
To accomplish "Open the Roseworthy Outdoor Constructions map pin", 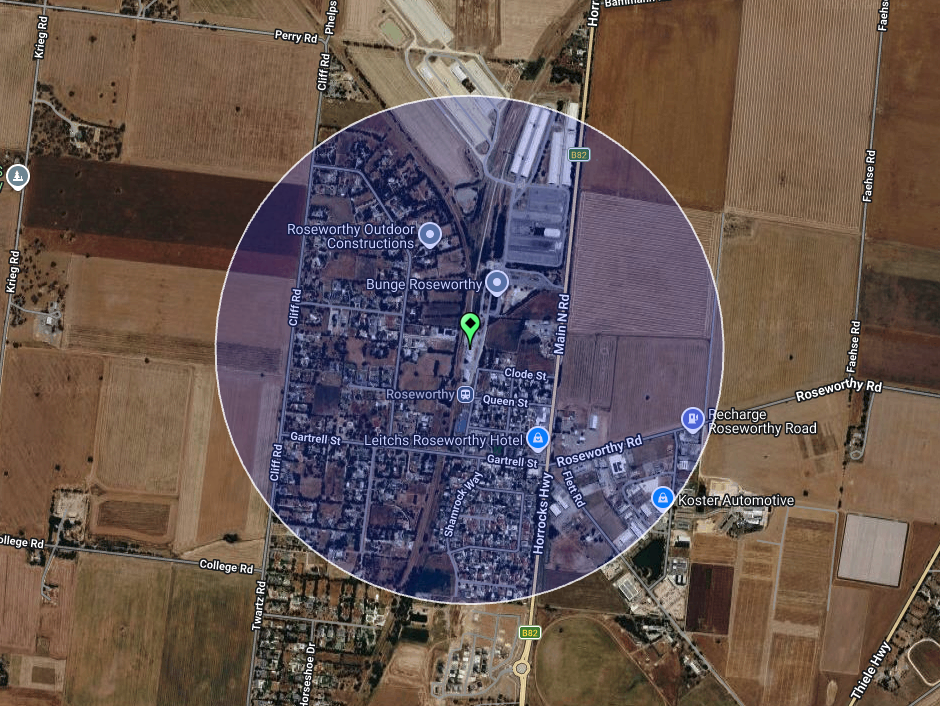I will coord(430,235).
